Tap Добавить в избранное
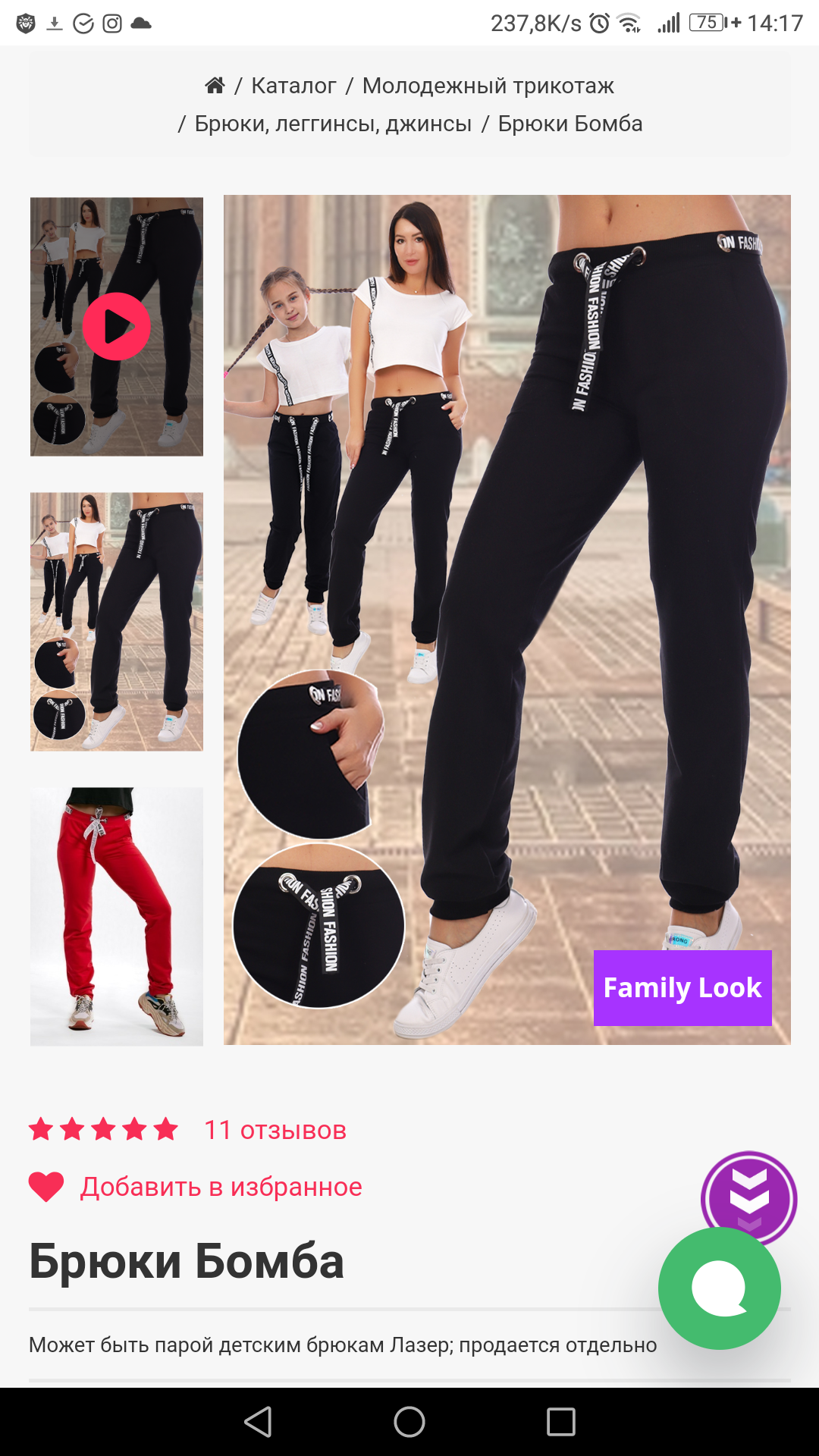Viewport: 819px width, 1456px height. 220,1187
